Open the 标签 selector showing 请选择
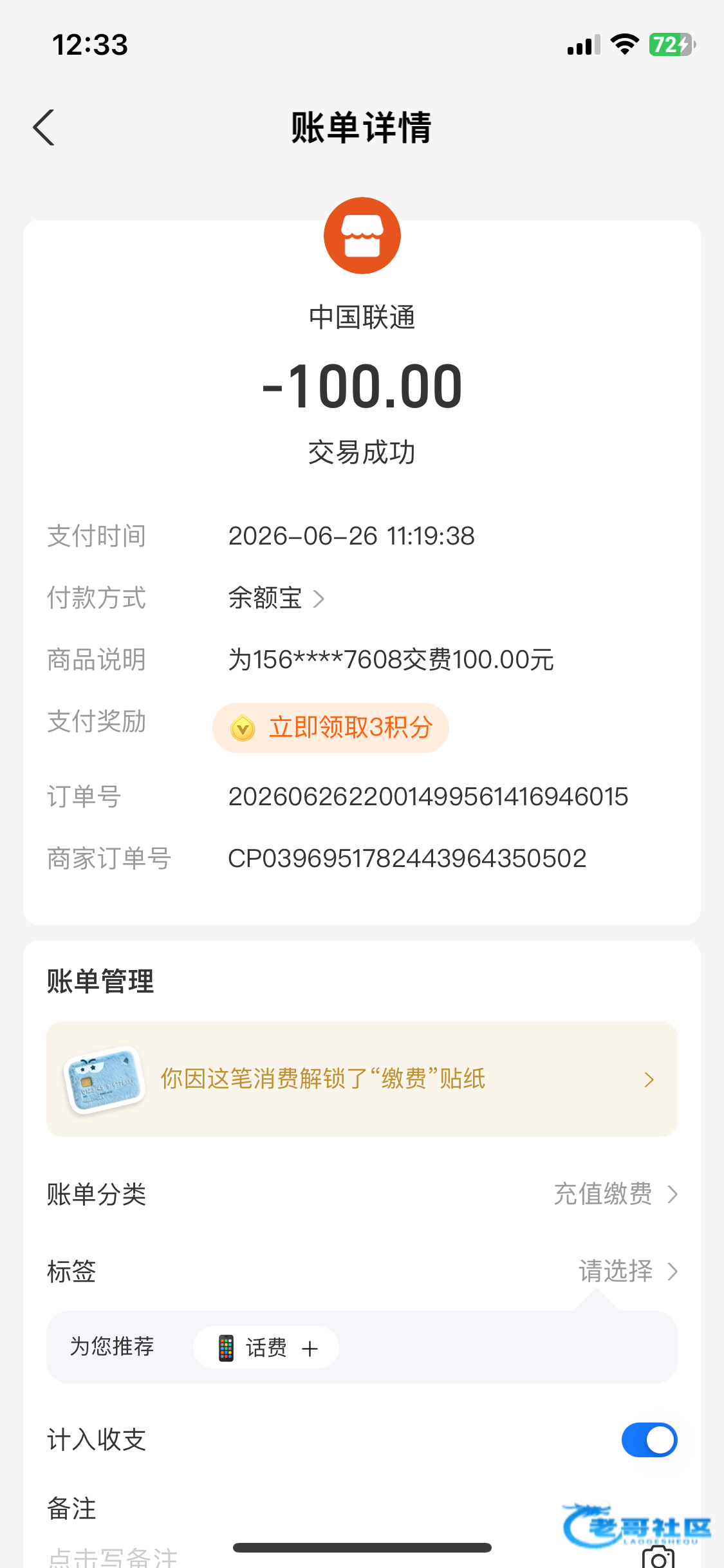 pyautogui.click(x=362, y=1271)
